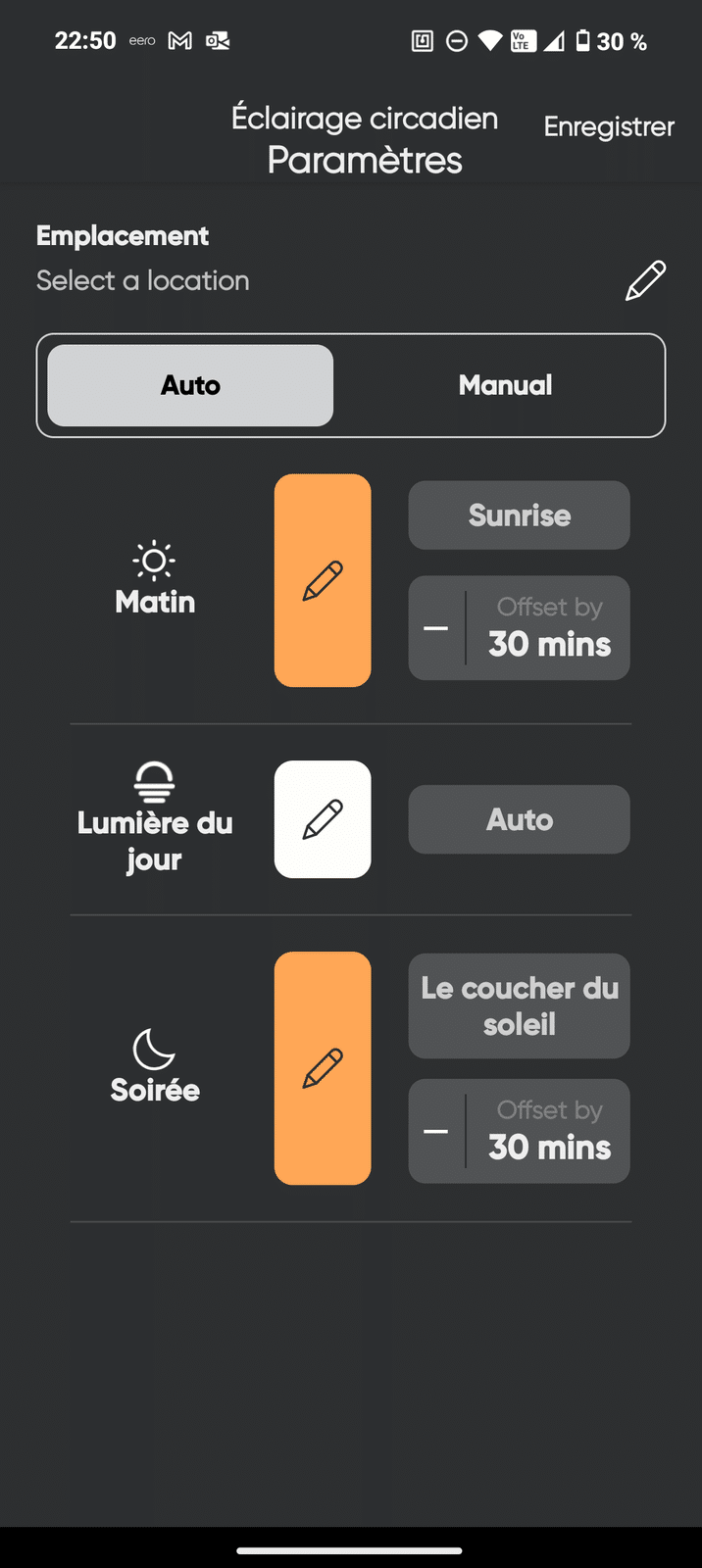702x1568 pixels.
Task: Save settings with Enregistrer
Action: pos(608,126)
